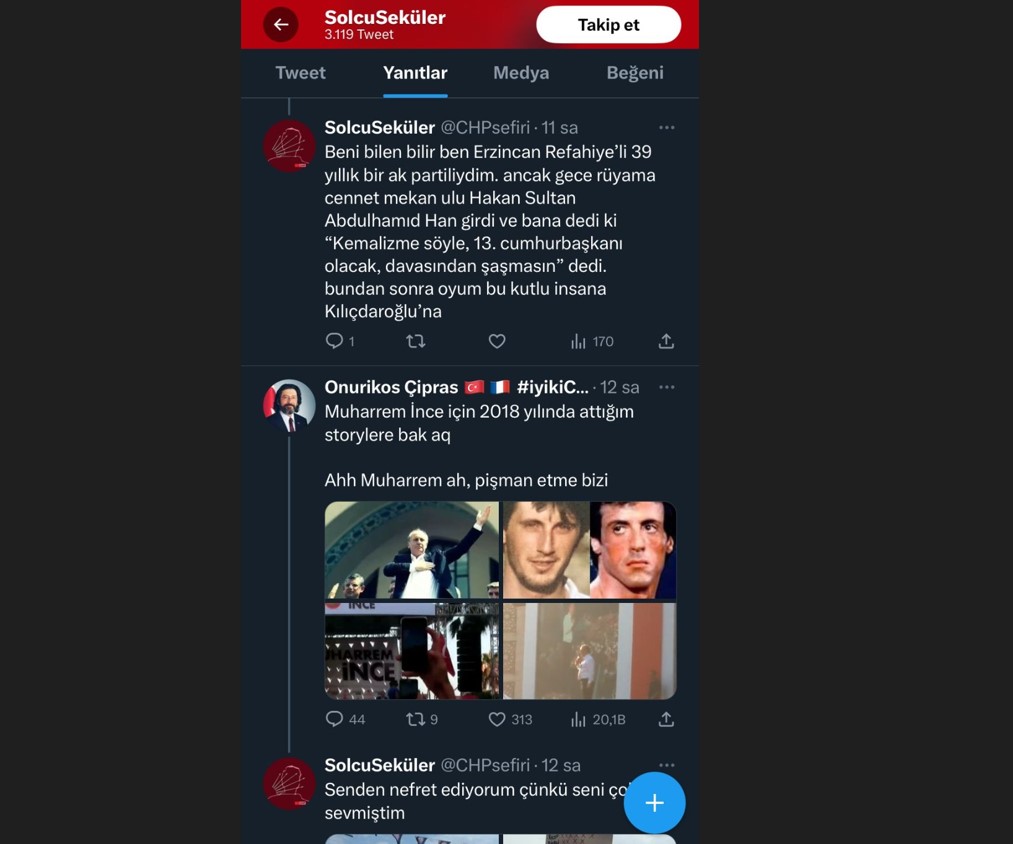
Task: Follow SolcuSeküler with Takip et button
Action: (608, 25)
